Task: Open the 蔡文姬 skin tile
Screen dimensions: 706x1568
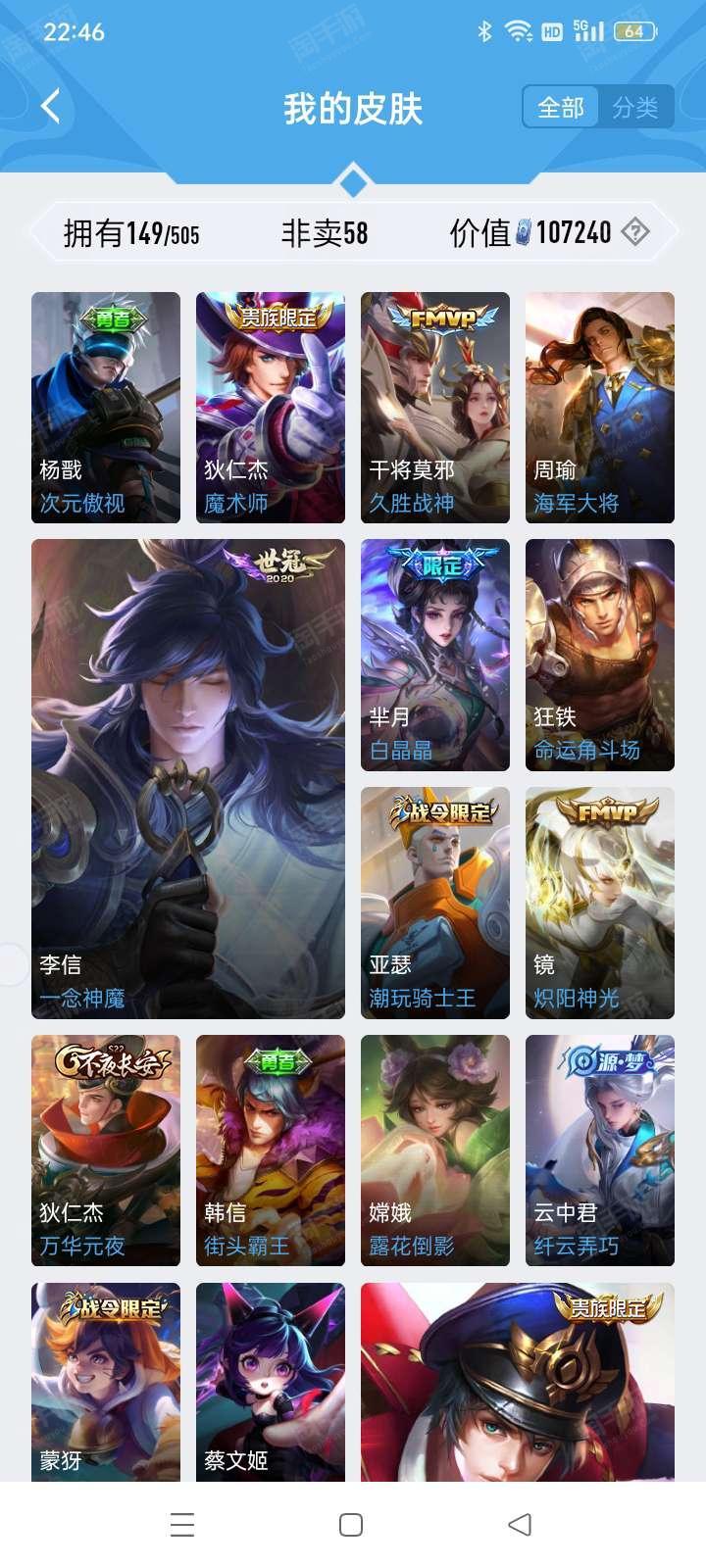Action: click(x=271, y=1382)
